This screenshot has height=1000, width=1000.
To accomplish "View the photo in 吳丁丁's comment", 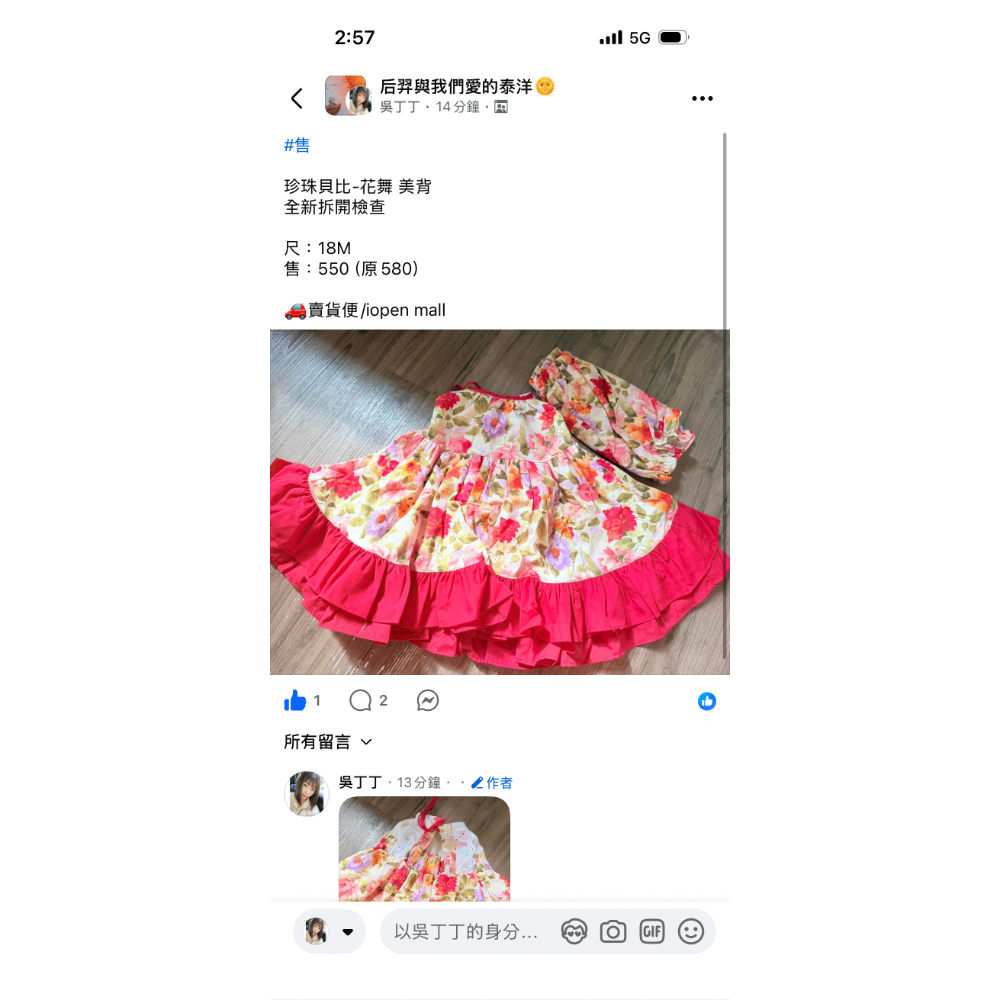I will coord(424,848).
